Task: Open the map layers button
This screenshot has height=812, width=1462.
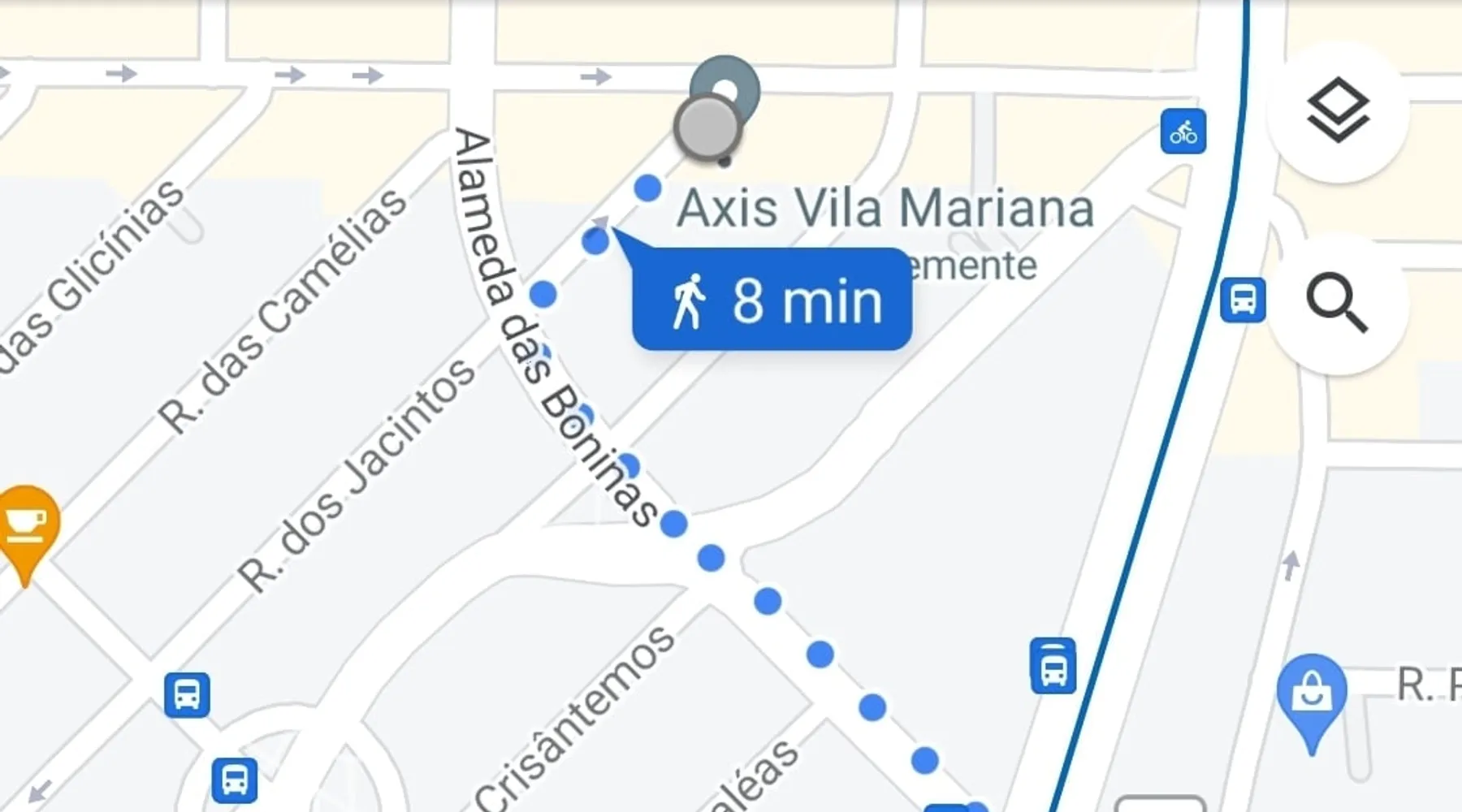Action: click(x=1337, y=111)
